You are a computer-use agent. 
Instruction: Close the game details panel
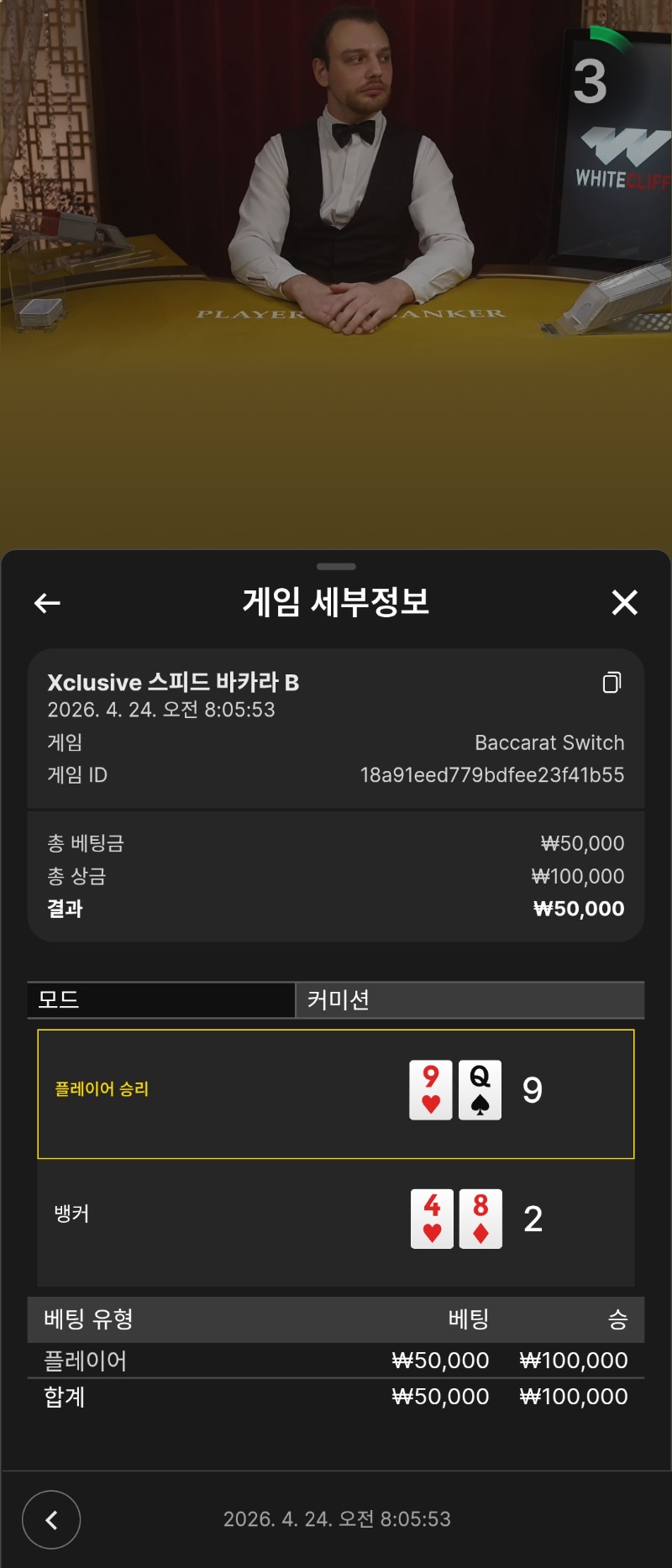click(624, 602)
